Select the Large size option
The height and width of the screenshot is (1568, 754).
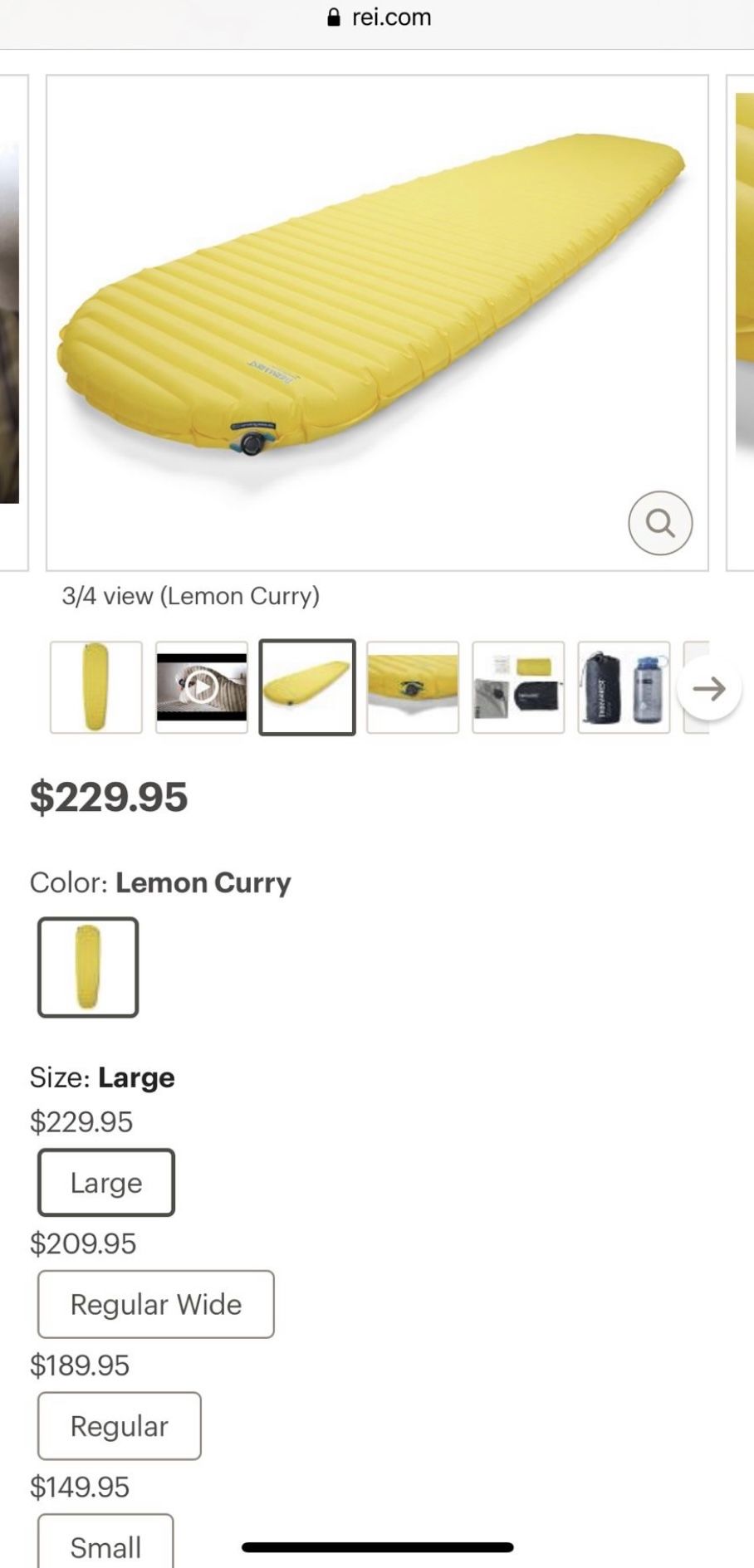pyautogui.click(x=106, y=1183)
